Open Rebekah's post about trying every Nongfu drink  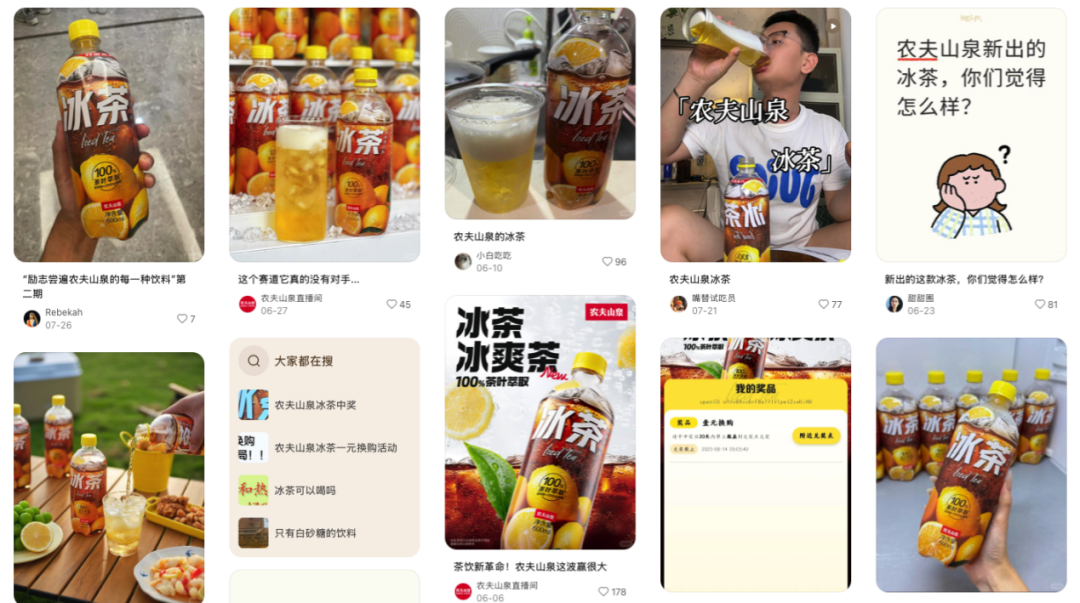(108, 135)
